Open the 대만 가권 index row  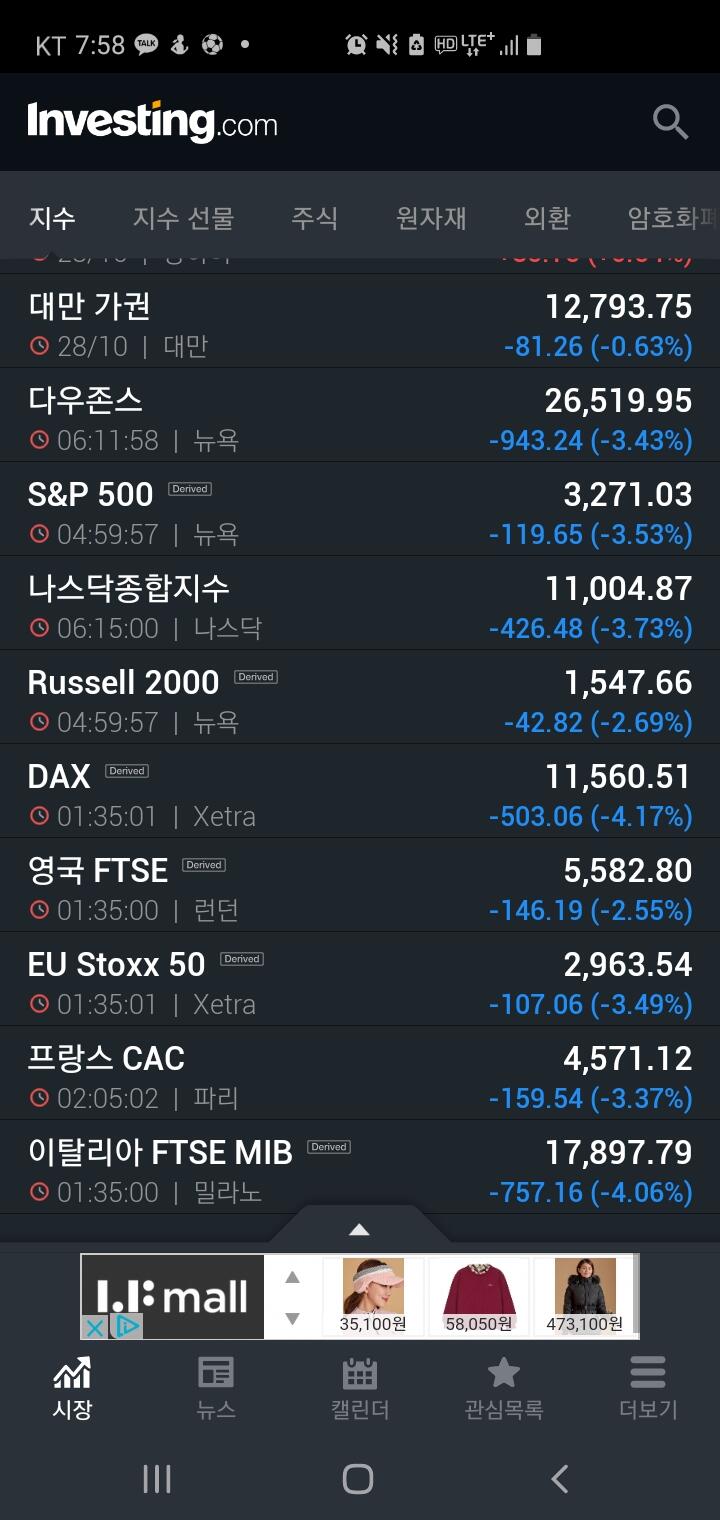[x=360, y=321]
